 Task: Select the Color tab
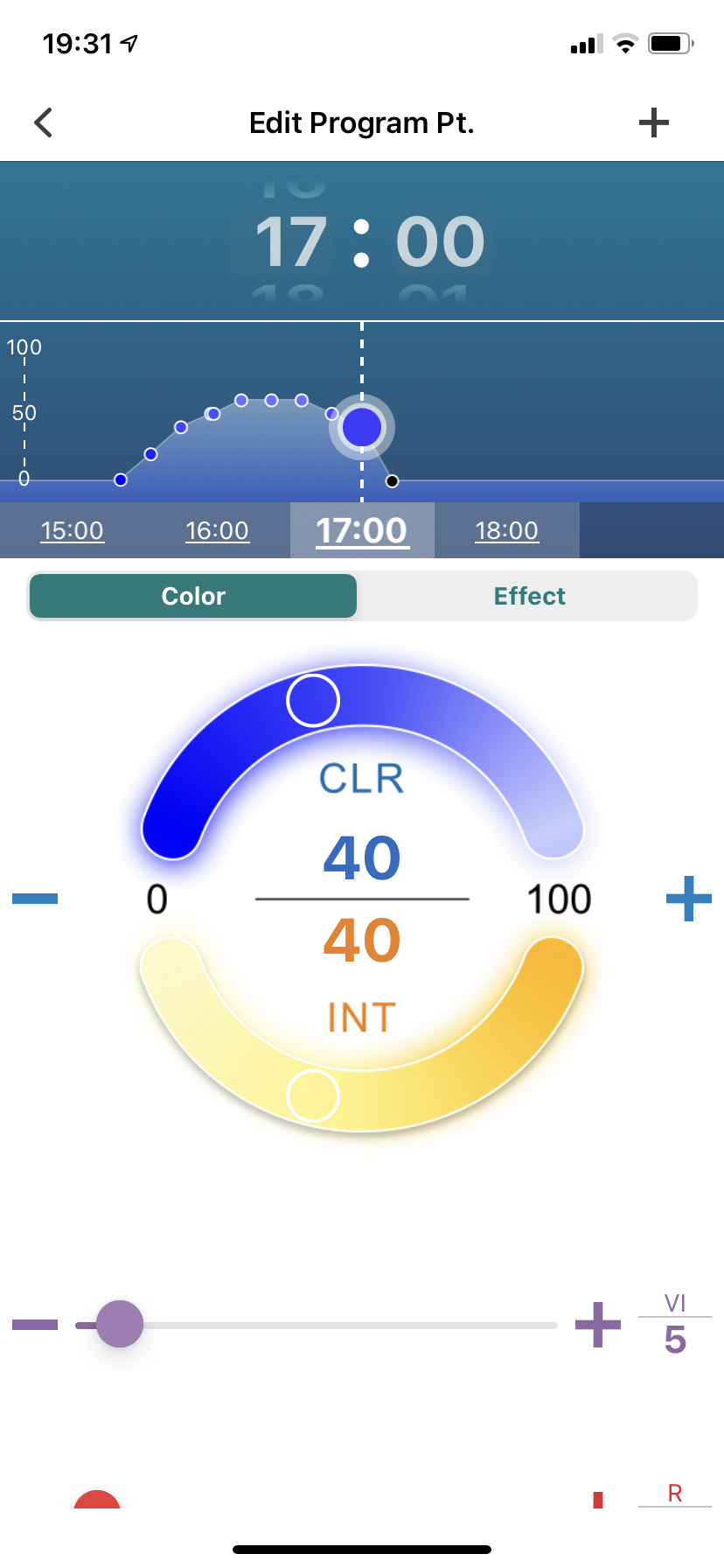193,596
